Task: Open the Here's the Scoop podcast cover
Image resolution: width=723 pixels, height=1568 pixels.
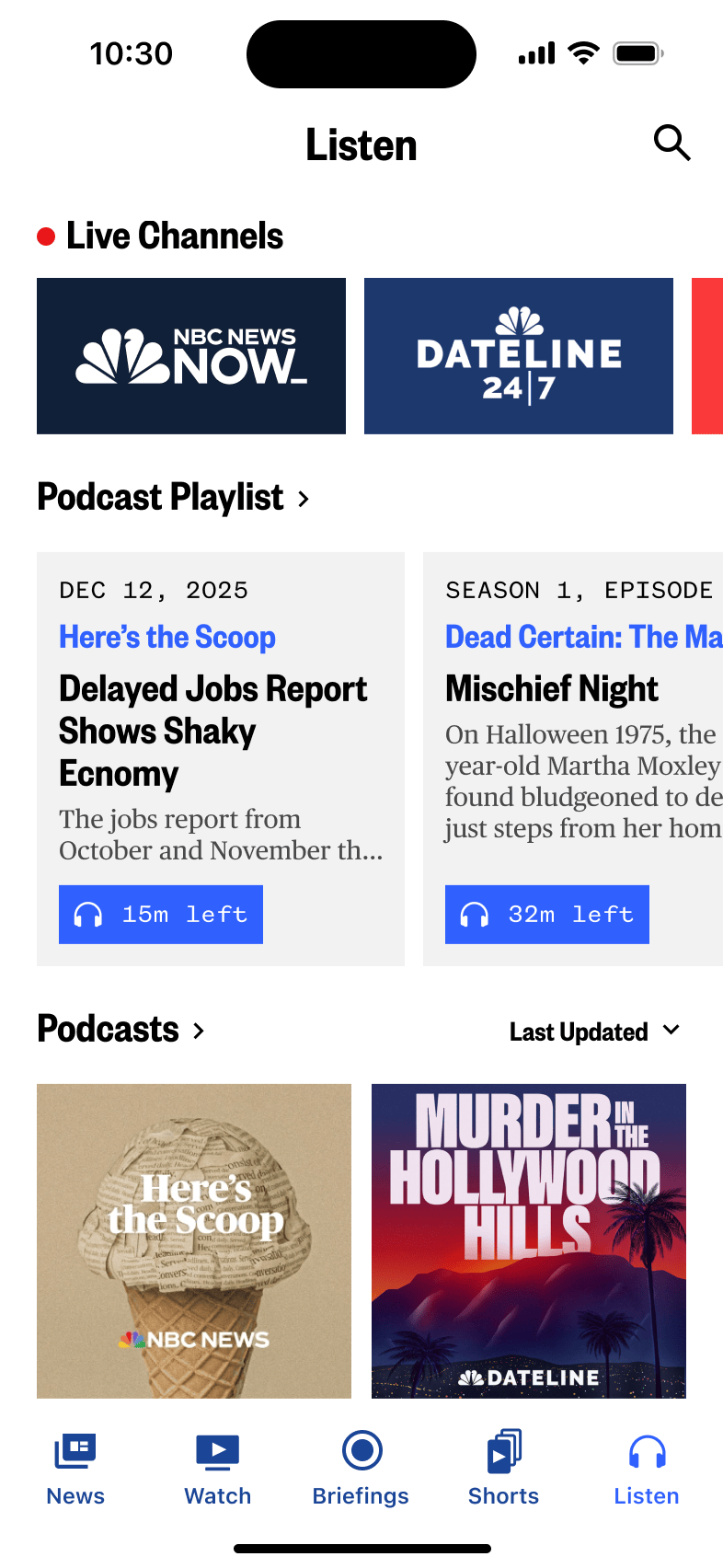Action: click(x=194, y=1241)
